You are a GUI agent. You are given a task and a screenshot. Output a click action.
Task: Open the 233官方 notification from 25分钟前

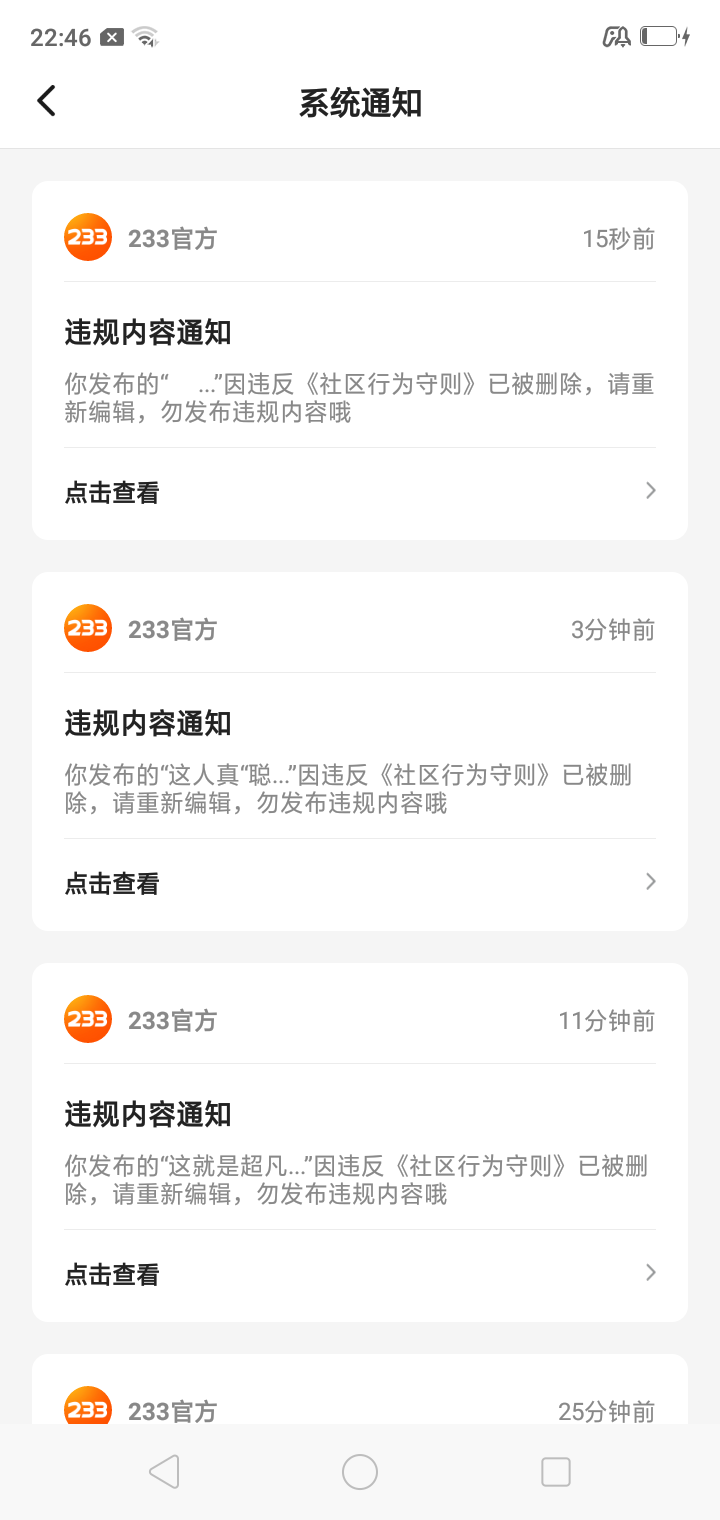(360, 1402)
